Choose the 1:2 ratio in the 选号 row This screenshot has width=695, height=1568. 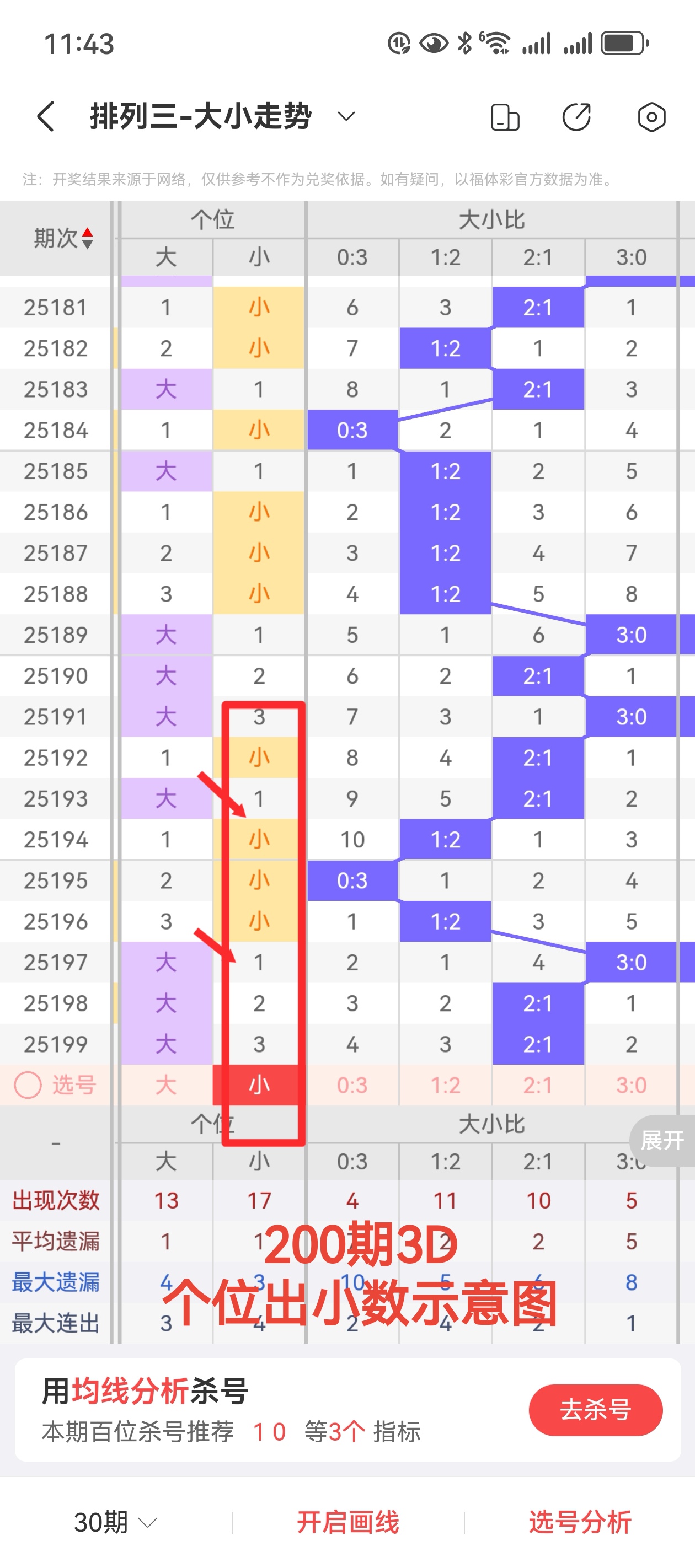click(x=445, y=1084)
